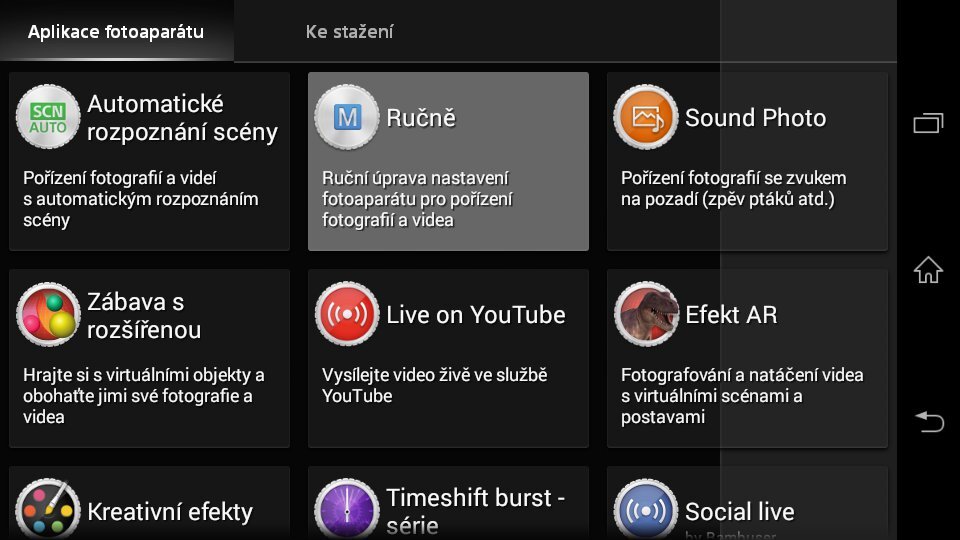This screenshot has height=540, width=960.
Task: Open Timeshift burst série mode
Action: (x=448, y=505)
